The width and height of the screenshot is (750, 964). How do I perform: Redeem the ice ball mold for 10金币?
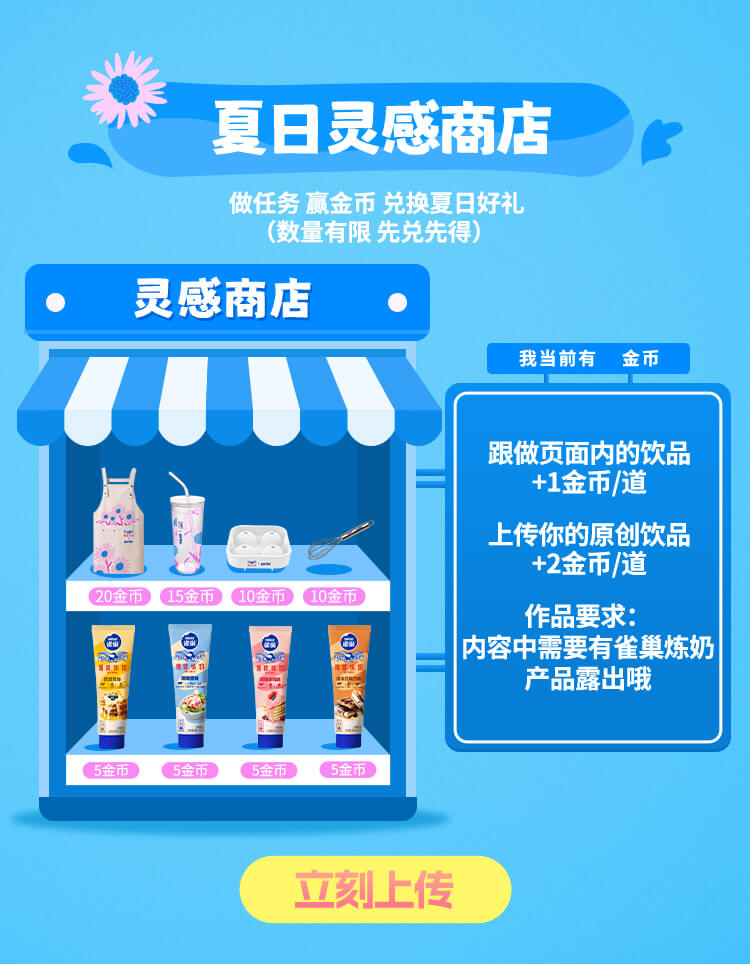point(263,597)
